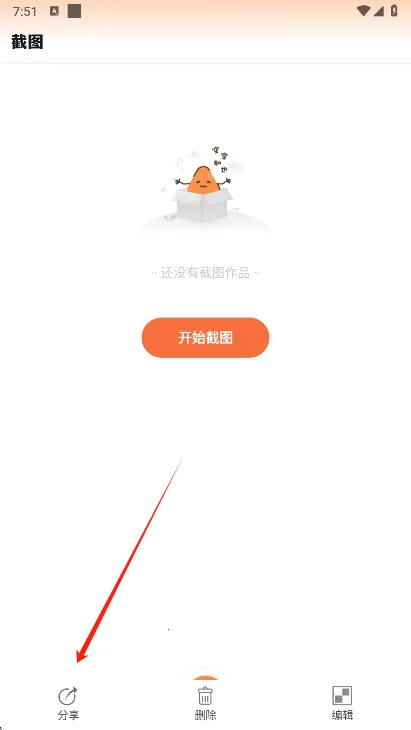Open 编辑 in the bottom bar
Screen dimensions: 411x730
click(342, 703)
